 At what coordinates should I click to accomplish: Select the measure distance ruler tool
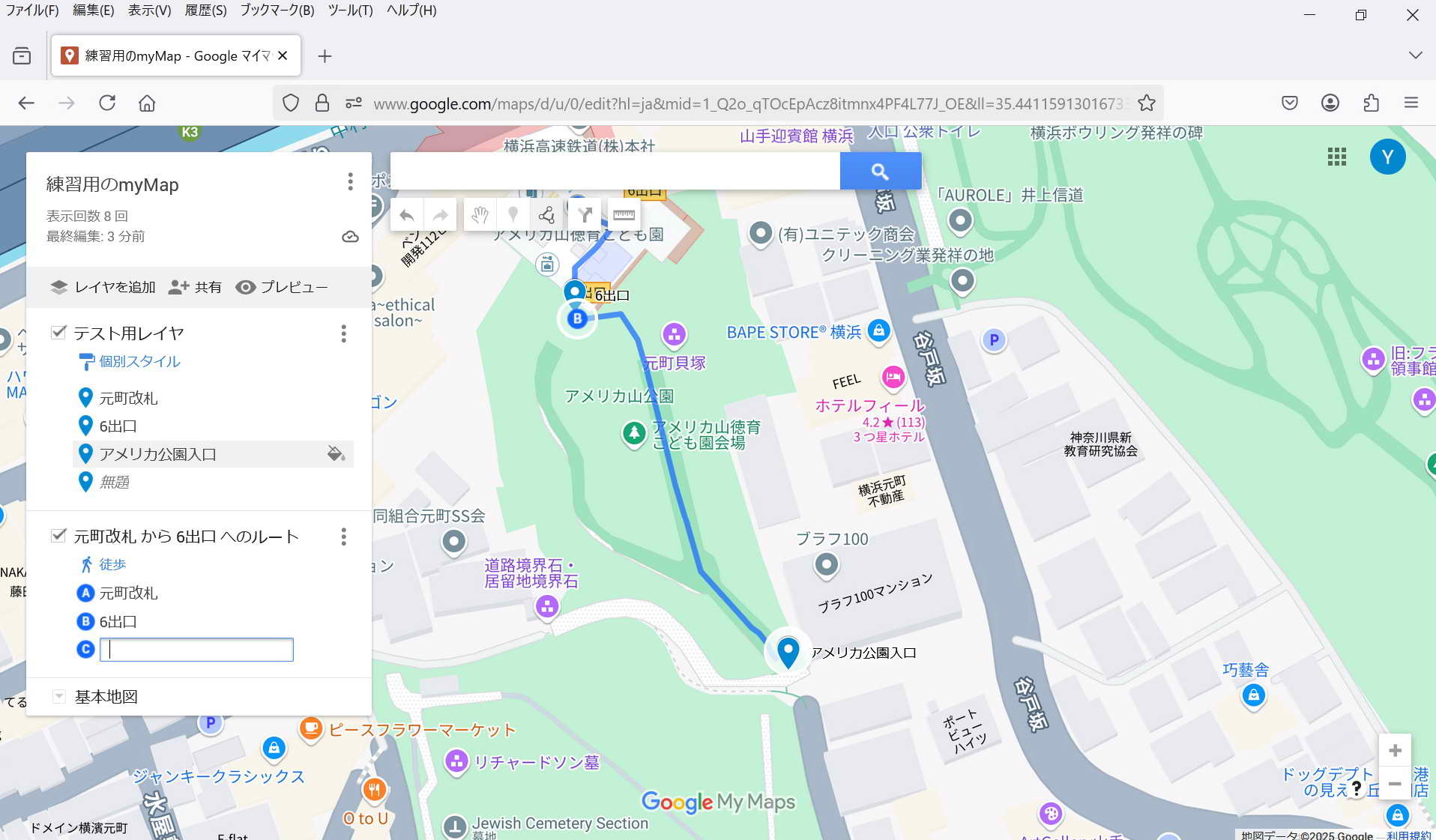(x=624, y=215)
